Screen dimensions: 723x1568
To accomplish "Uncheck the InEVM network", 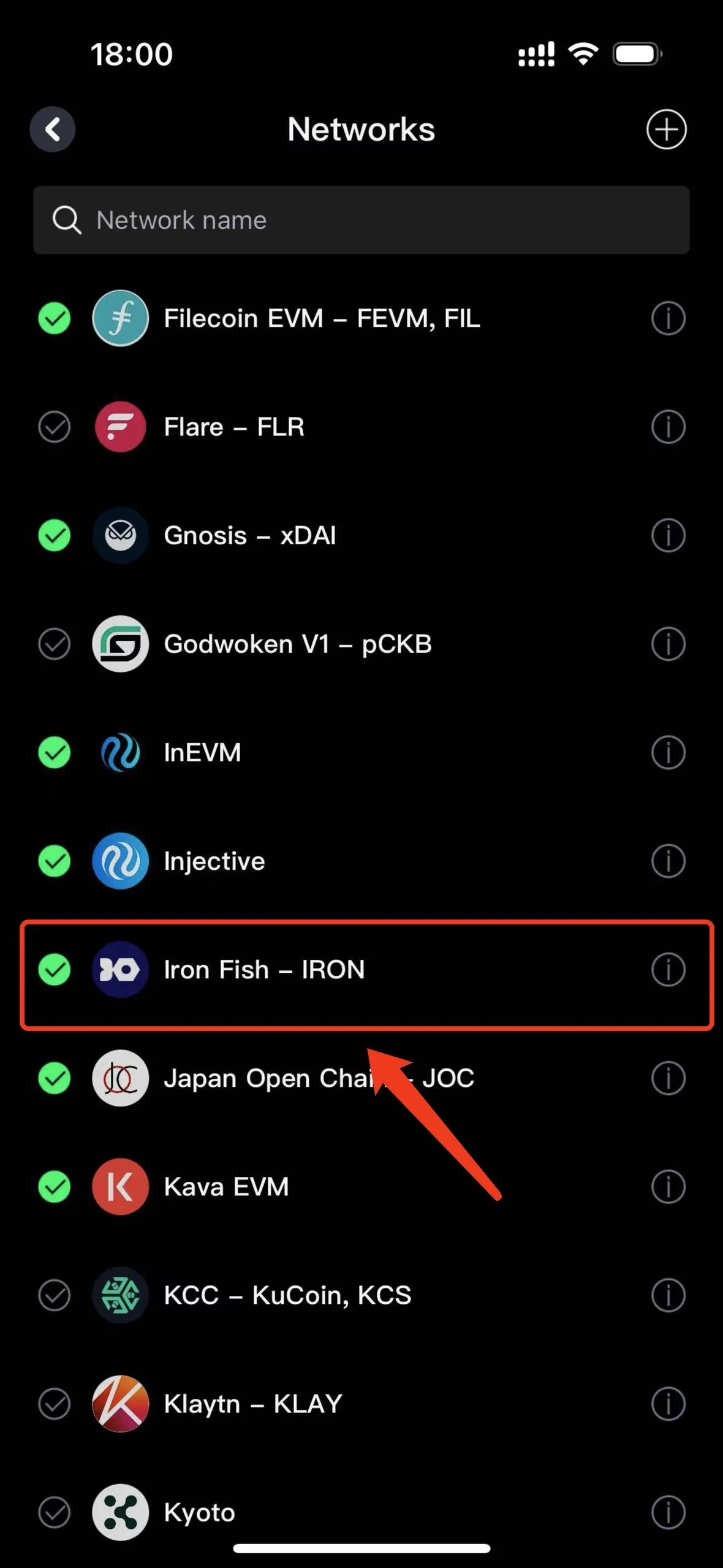I will [x=54, y=752].
